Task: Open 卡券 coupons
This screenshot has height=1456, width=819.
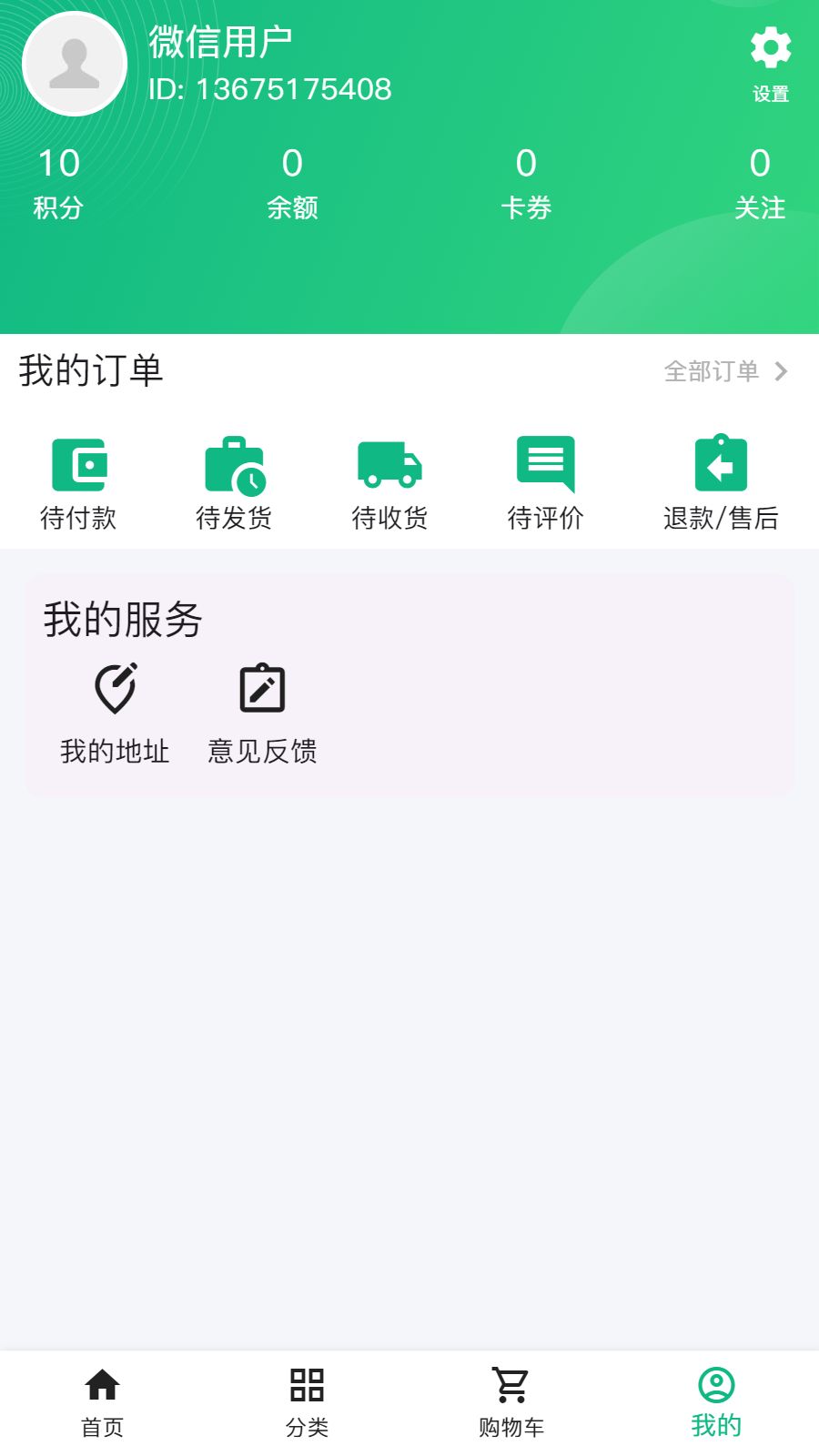Action: (x=526, y=183)
